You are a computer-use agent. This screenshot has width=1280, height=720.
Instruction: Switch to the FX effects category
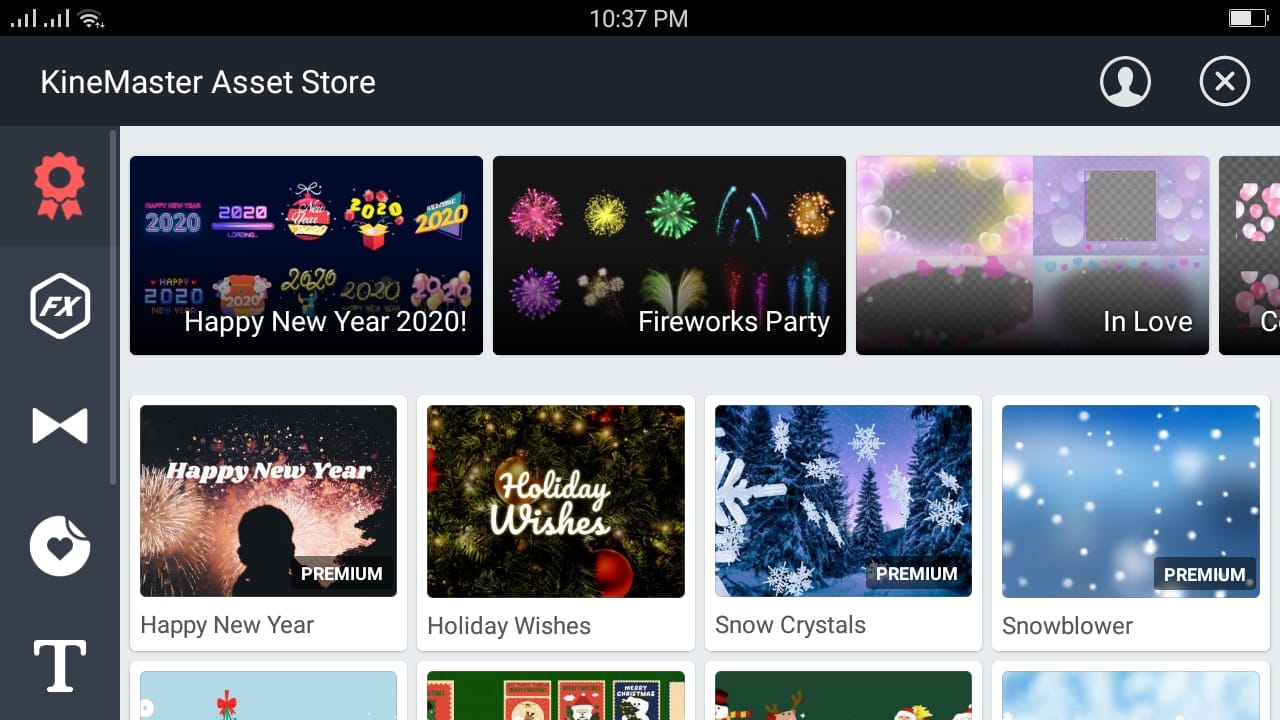(60, 306)
